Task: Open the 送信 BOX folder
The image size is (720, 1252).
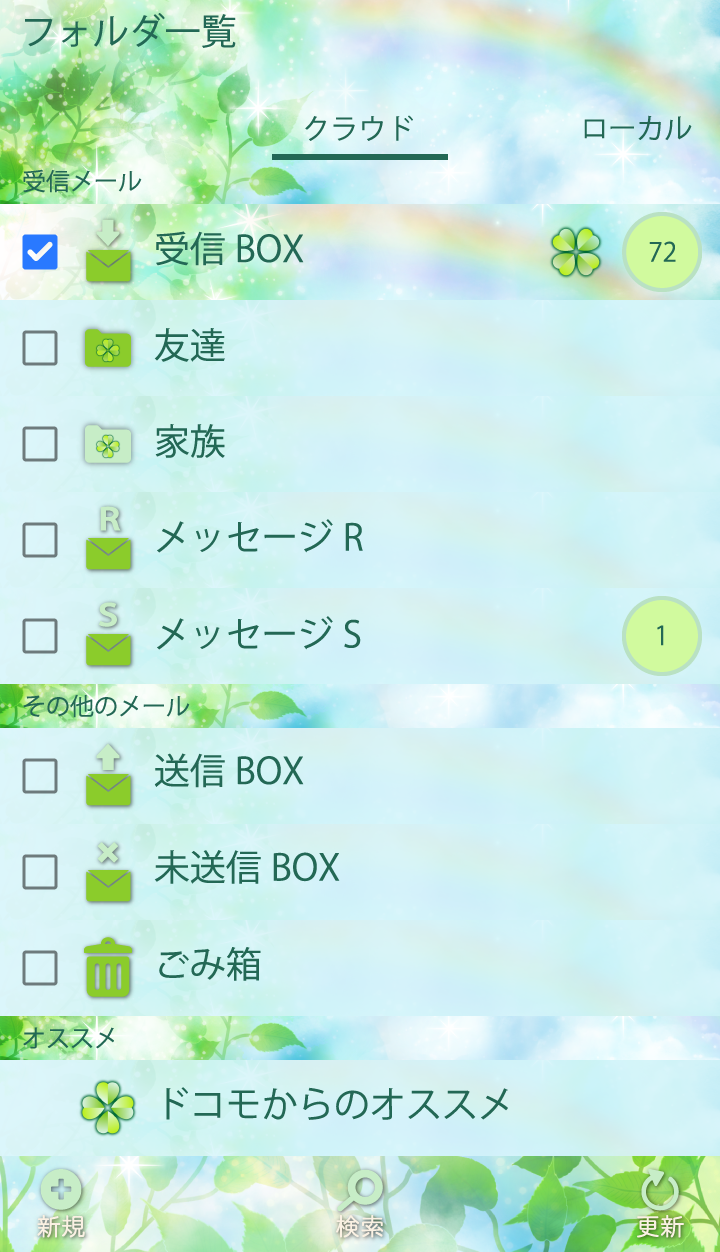Action: [229, 773]
